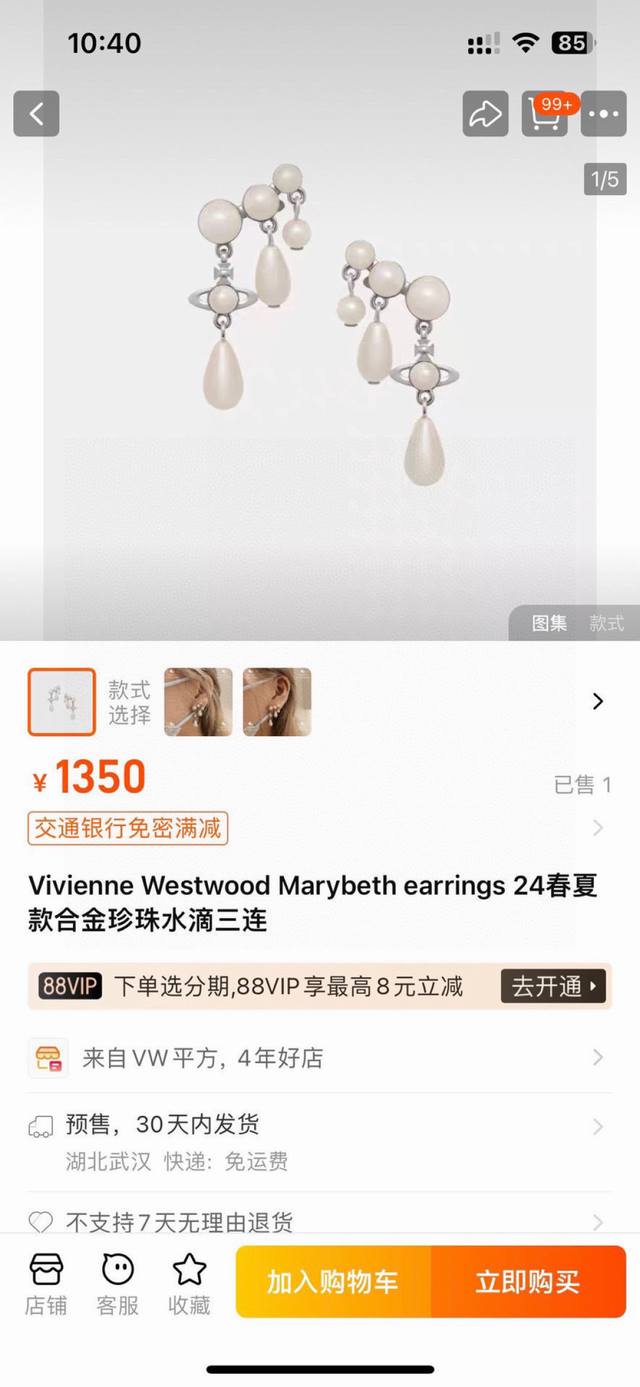This screenshot has height=1387, width=640.
Task: Open the 交通银行免密满减 promotion
Action: pos(128,828)
